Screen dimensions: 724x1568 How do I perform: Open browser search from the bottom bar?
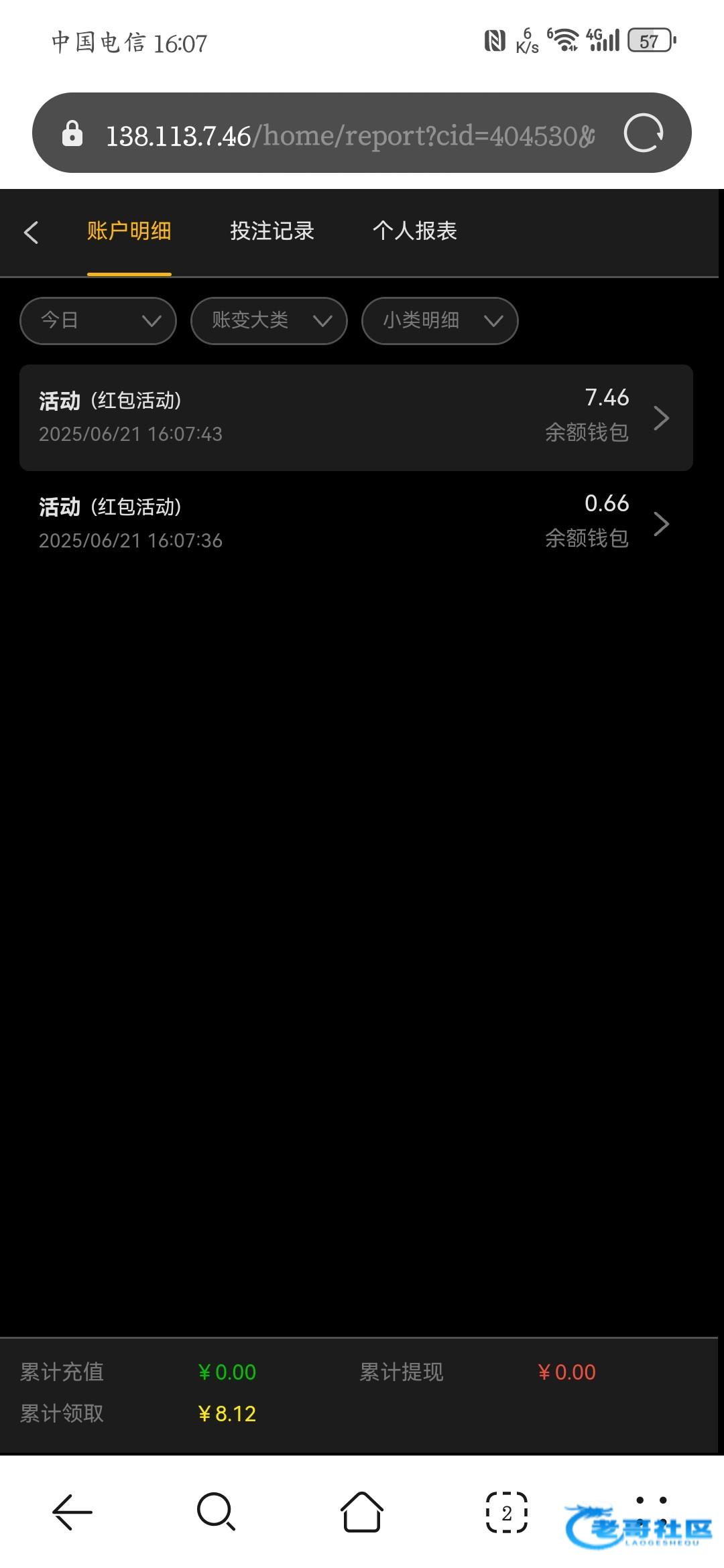pos(216,1512)
